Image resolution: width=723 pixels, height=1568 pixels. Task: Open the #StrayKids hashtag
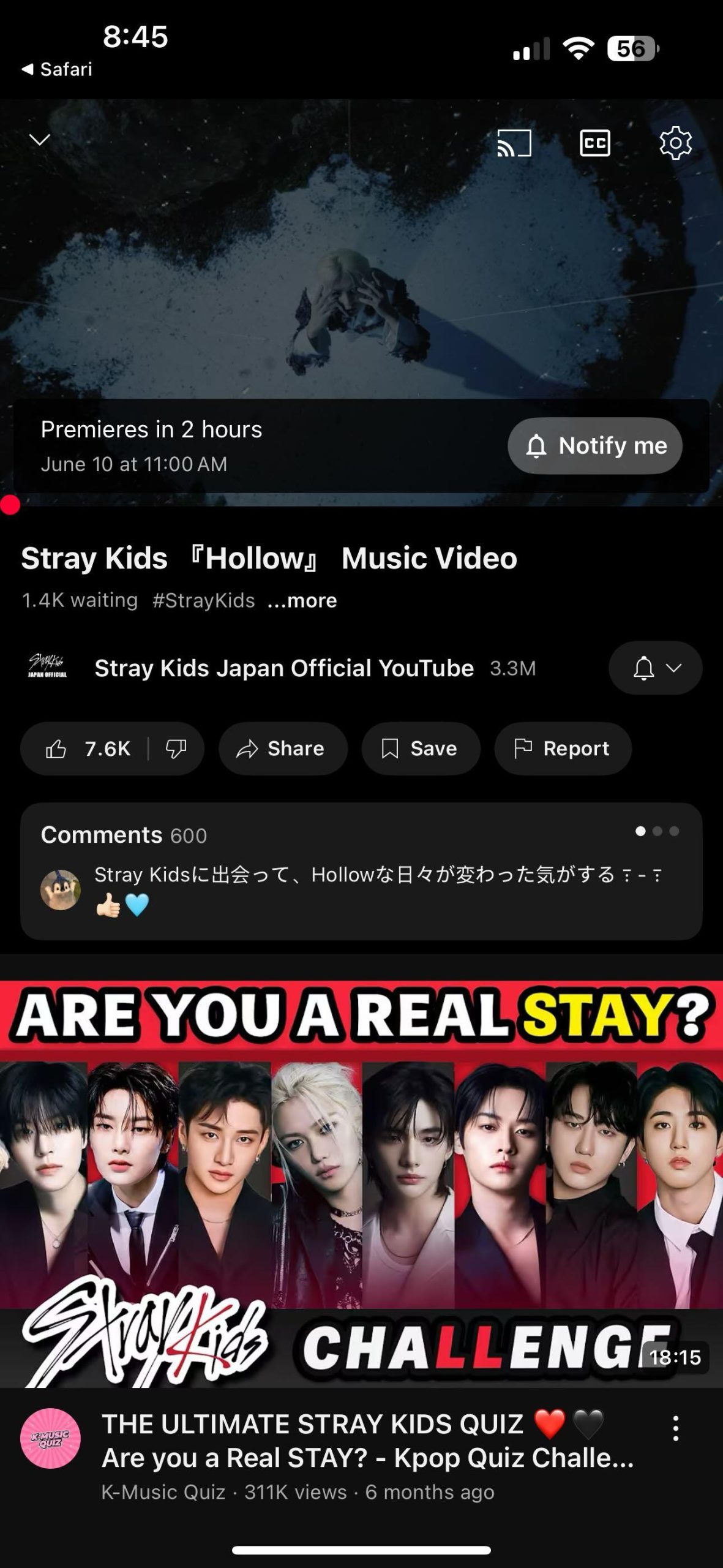point(203,600)
